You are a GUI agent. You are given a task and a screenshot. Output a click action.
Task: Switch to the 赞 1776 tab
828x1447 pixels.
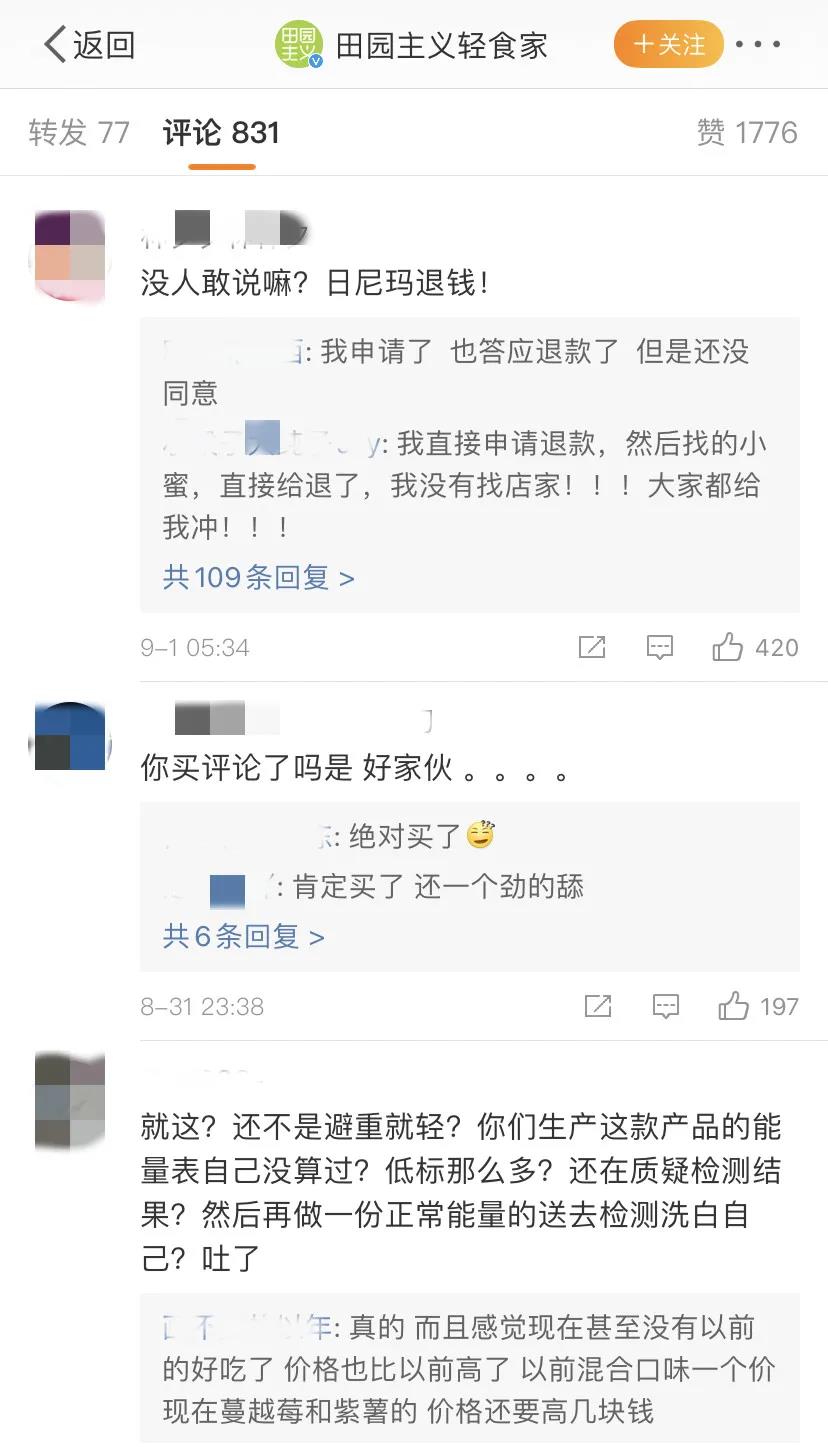click(746, 132)
